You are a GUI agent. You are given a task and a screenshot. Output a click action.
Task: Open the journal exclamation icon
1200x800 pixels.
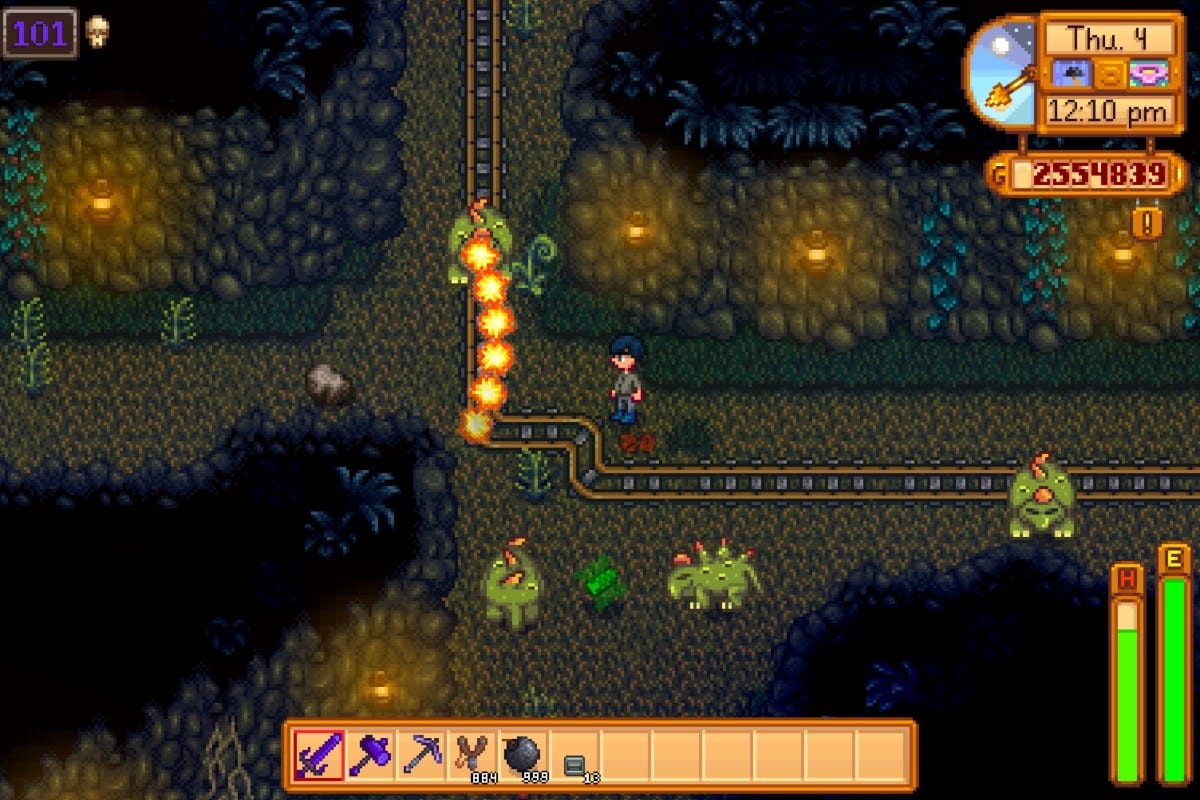tap(1145, 222)
